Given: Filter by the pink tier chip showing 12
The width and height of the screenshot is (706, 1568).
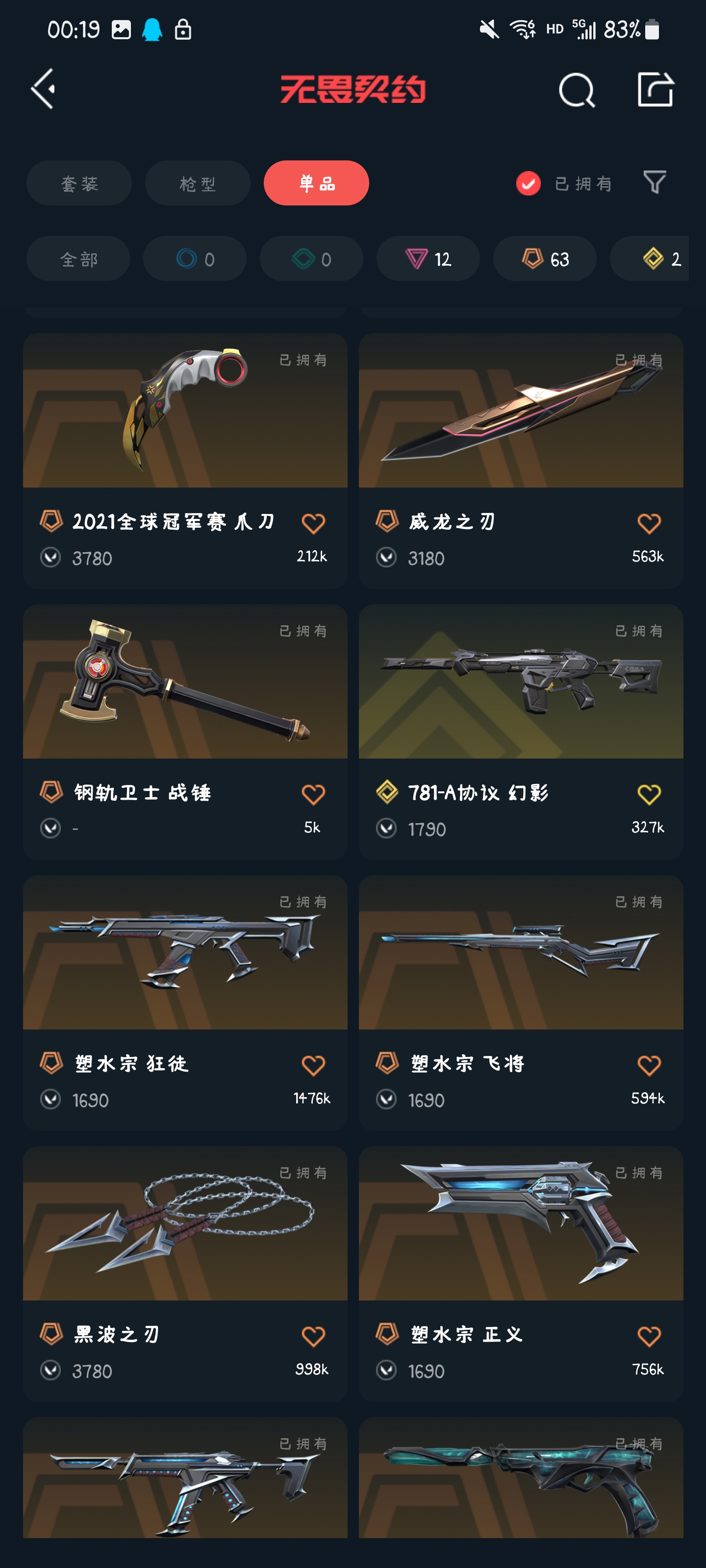Looking at the screenshot, I should click(x=428, y=259).
